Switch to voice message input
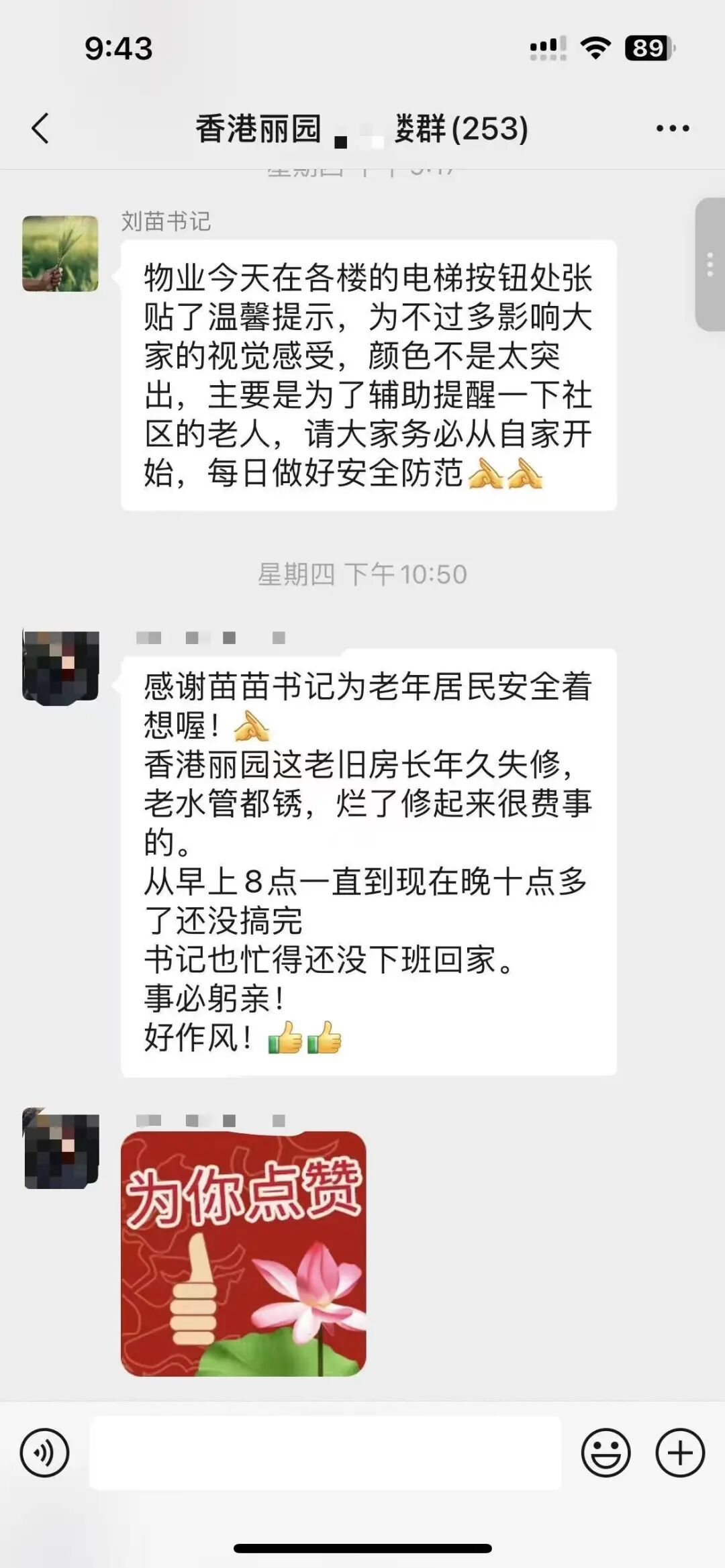This screenshot has height=1568, width=725. tap(45, 1453)
